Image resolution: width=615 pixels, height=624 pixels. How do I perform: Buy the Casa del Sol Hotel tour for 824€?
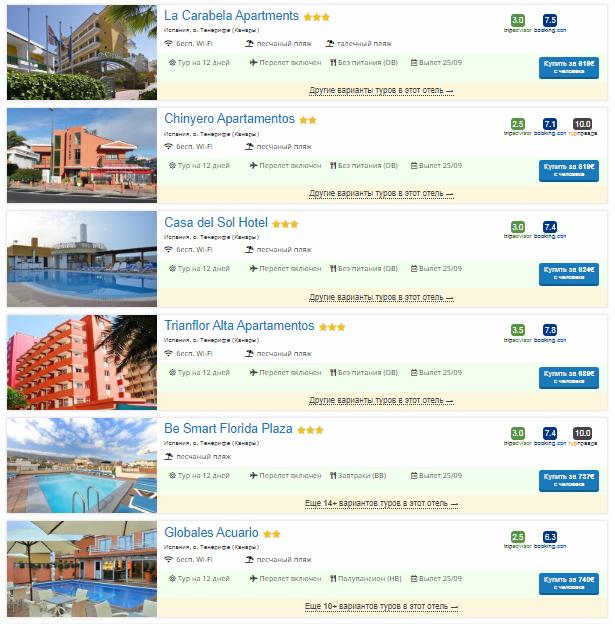click(568, 273)
